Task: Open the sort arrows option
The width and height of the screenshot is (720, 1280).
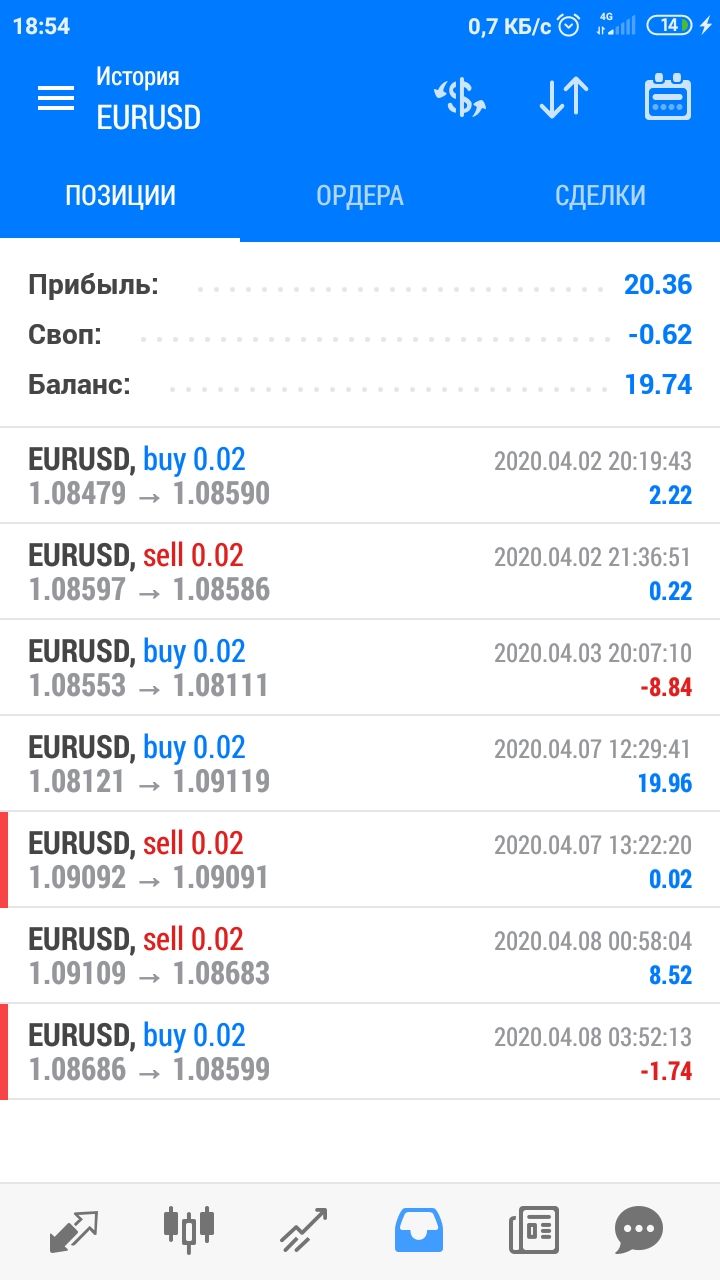Action: pyautogui.click(x=564, y=98)
